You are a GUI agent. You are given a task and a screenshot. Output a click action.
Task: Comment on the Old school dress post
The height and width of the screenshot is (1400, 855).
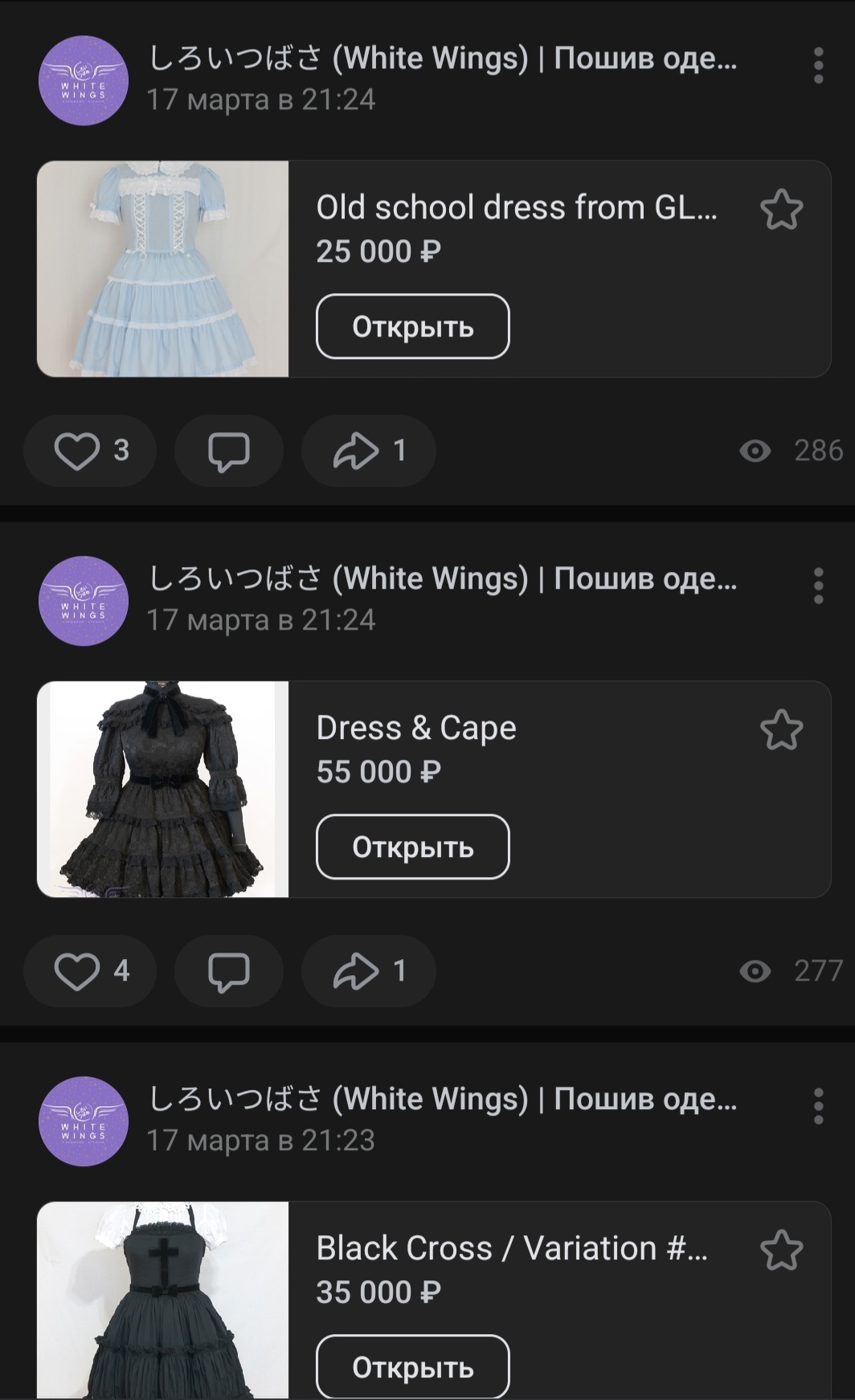[x=229, y=451]
